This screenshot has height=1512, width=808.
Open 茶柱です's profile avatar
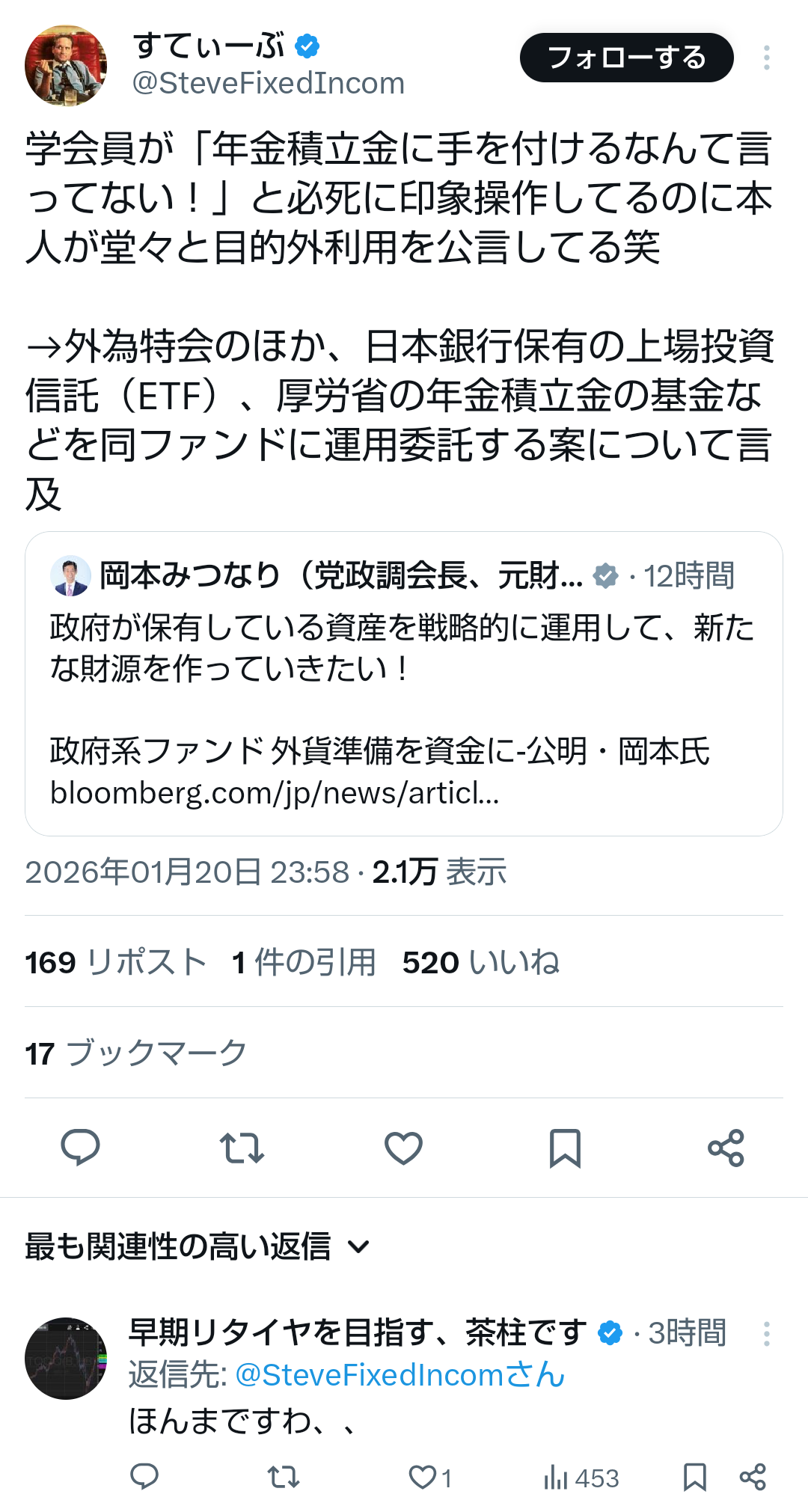[66, 1358]
